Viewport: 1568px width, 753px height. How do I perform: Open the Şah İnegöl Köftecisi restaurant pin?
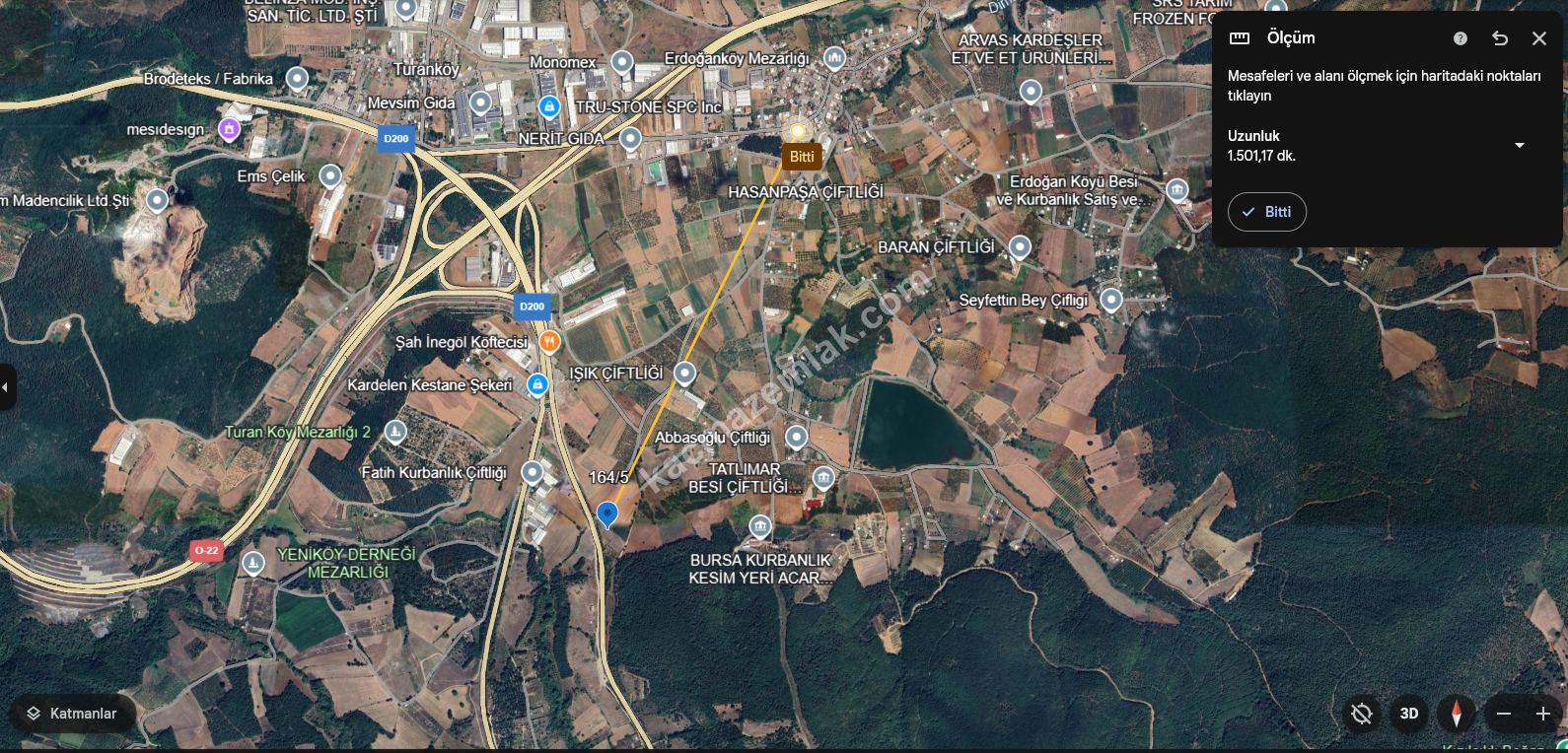click(x=549, y=342)
